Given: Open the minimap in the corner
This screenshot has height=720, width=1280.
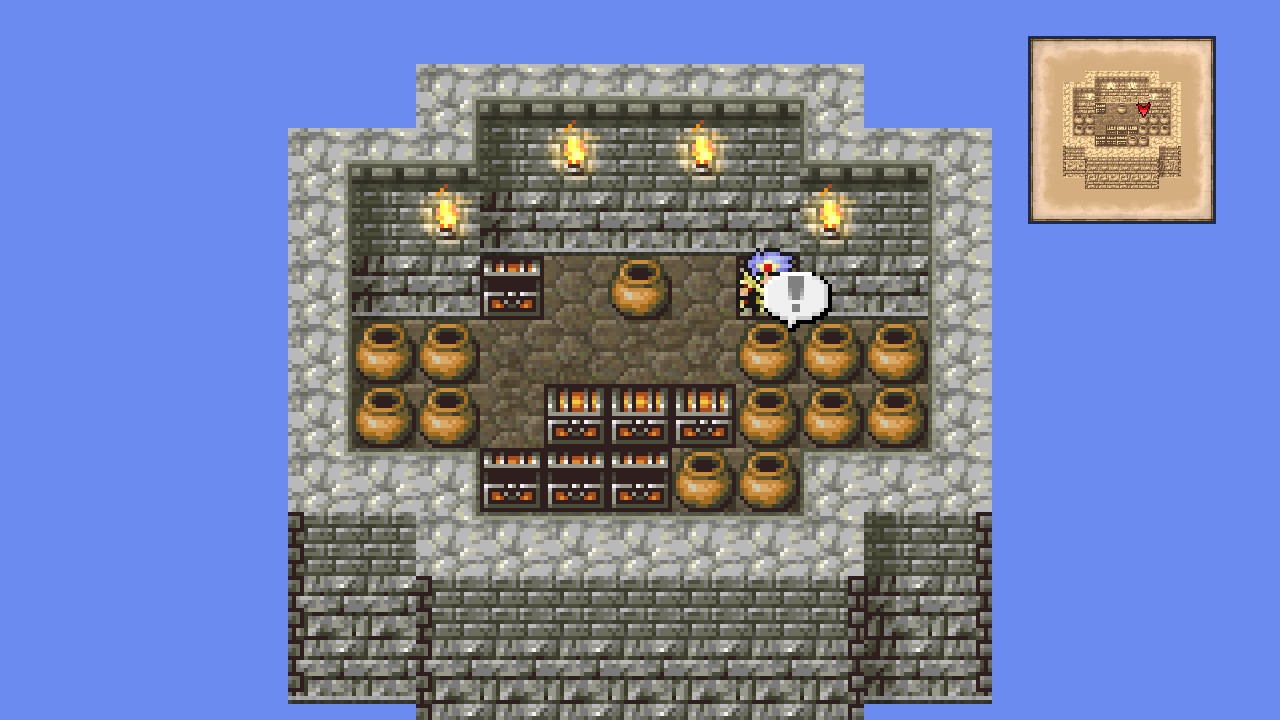Looking at the screenshot, I should tap(1121, 130).
